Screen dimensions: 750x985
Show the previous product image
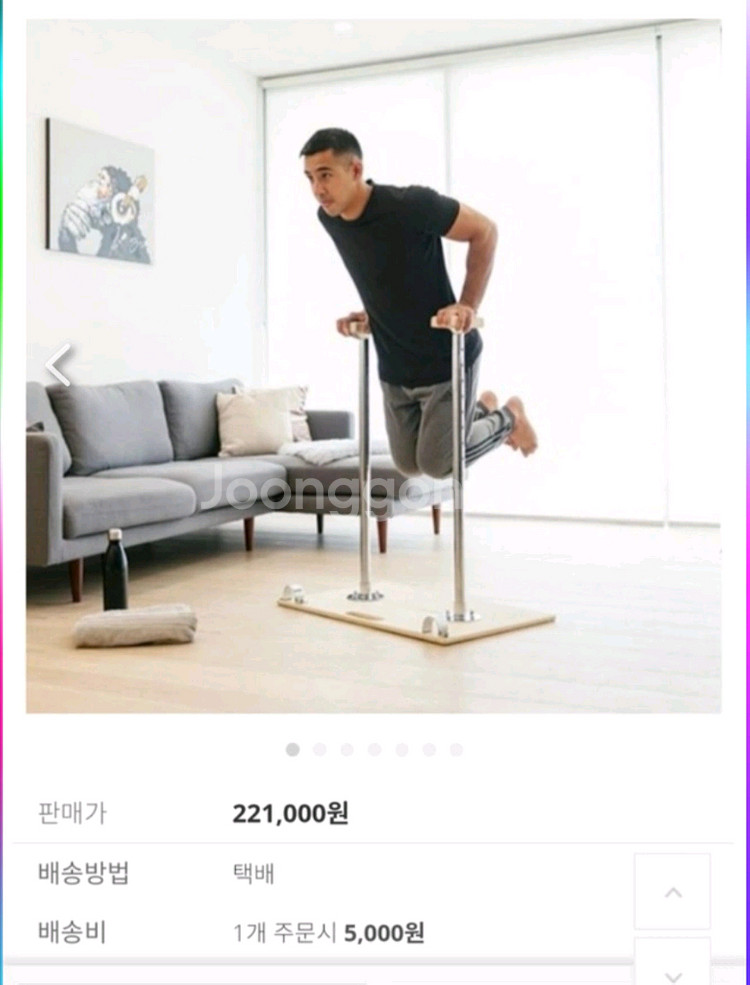click(59, 365)
